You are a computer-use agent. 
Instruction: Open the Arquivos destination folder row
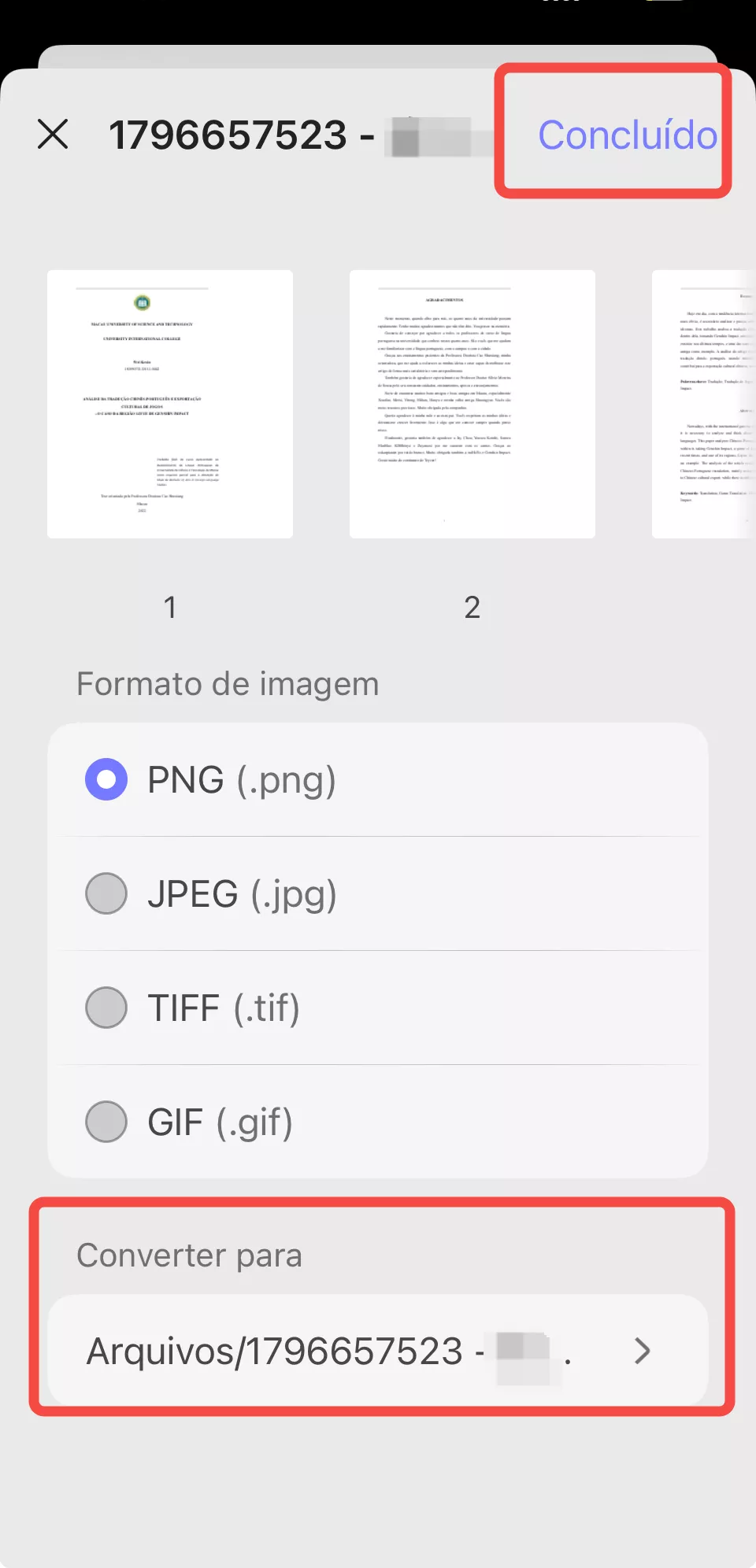click(378, 1351)
